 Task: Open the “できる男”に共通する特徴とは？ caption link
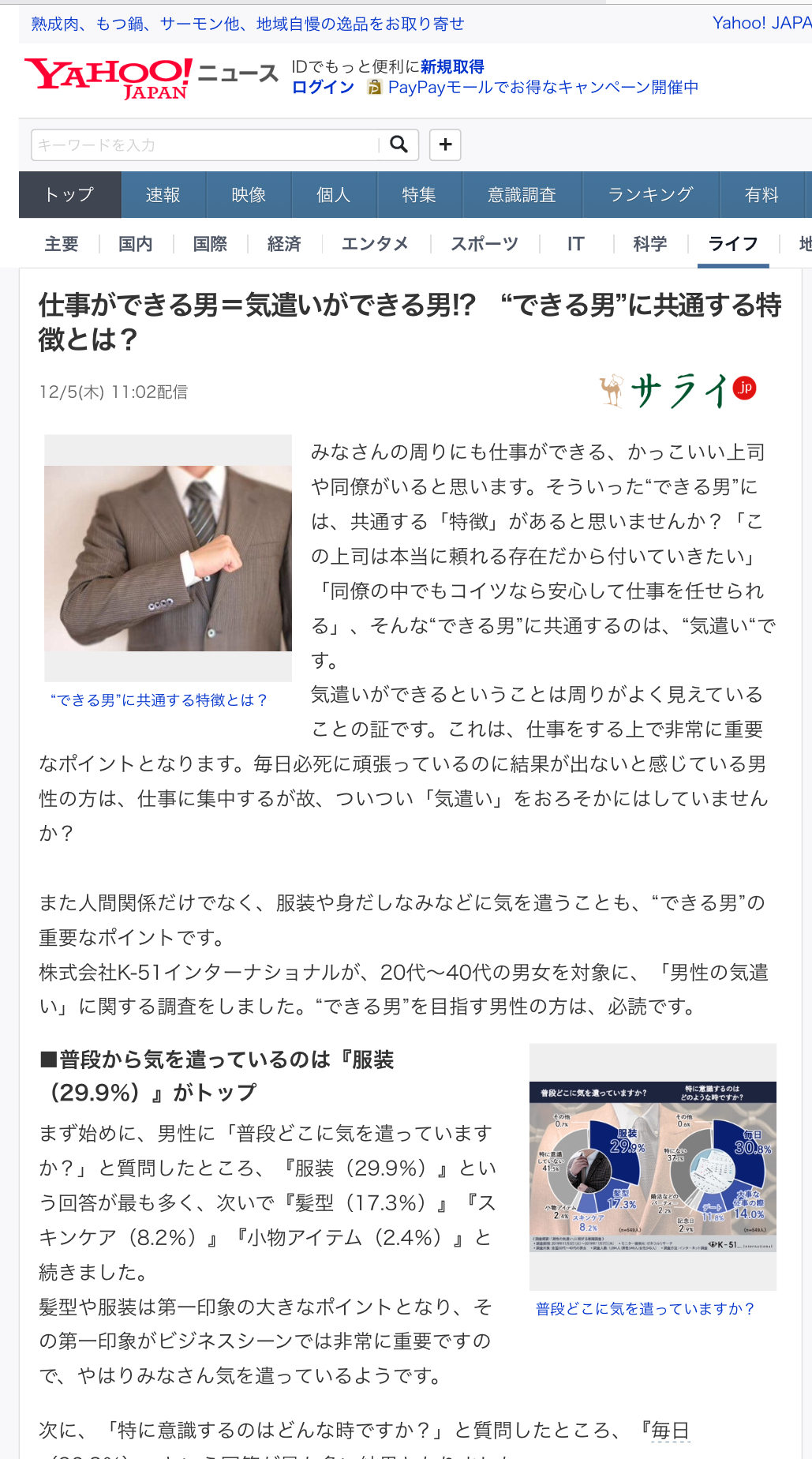159,700
